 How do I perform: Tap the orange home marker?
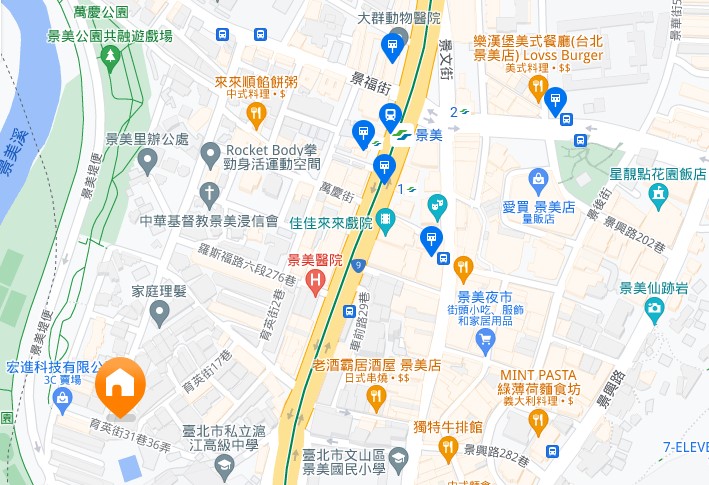click(x=120, y=385)
